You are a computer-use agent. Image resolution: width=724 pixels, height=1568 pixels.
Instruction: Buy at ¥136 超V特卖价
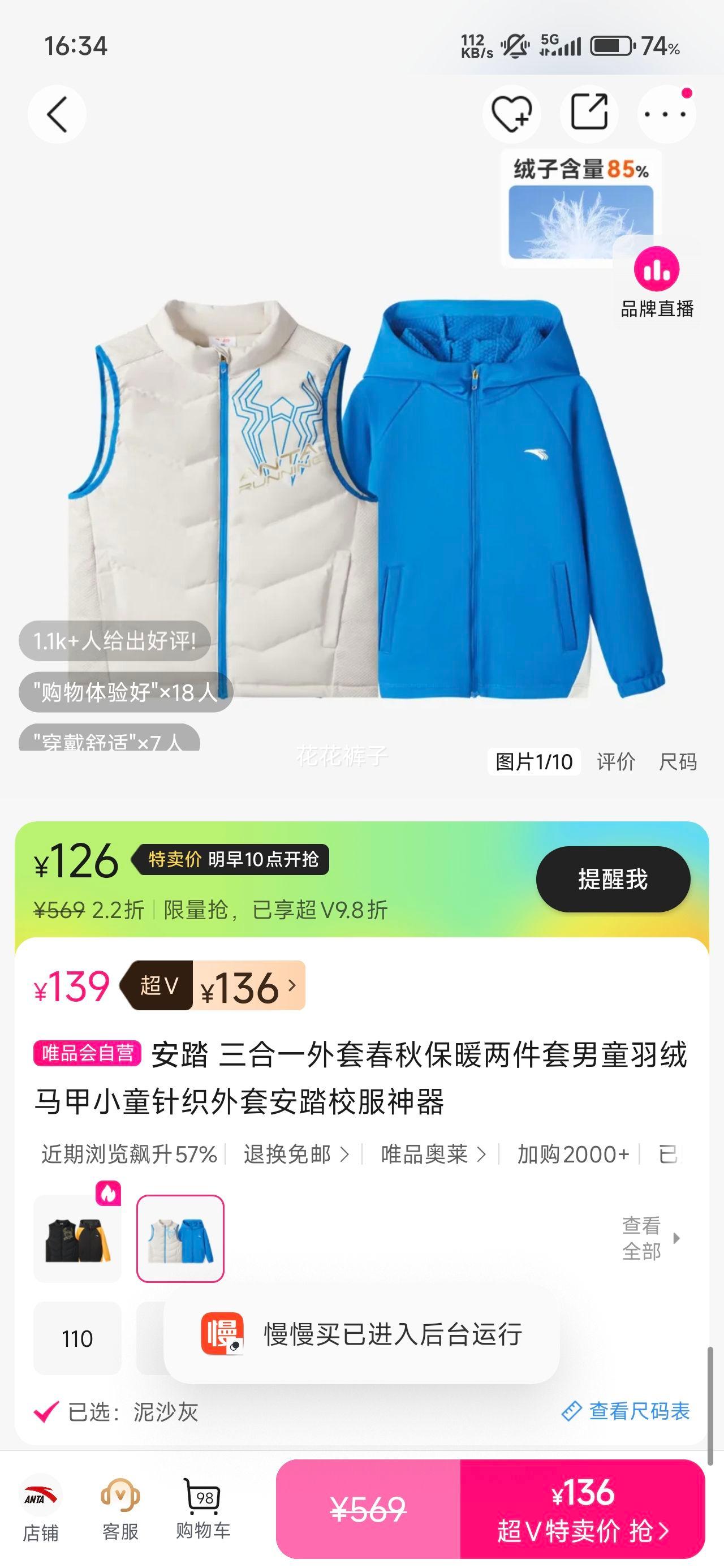582,1510
